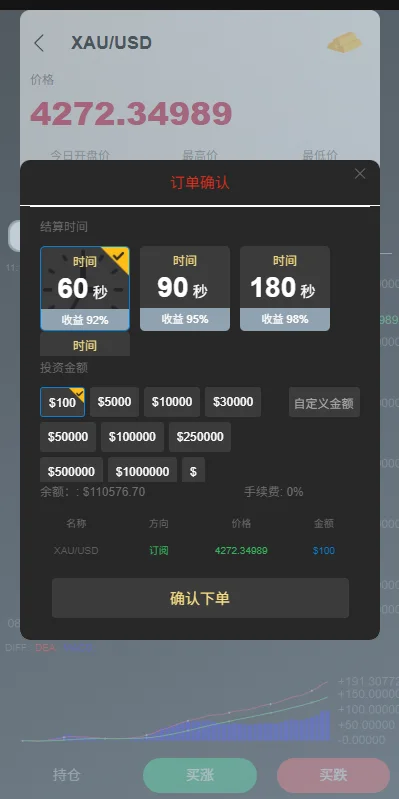Viewport: 399px width, 799px height.
Task: Close the order confirmation dialog
Action: [x=360, y=174]
